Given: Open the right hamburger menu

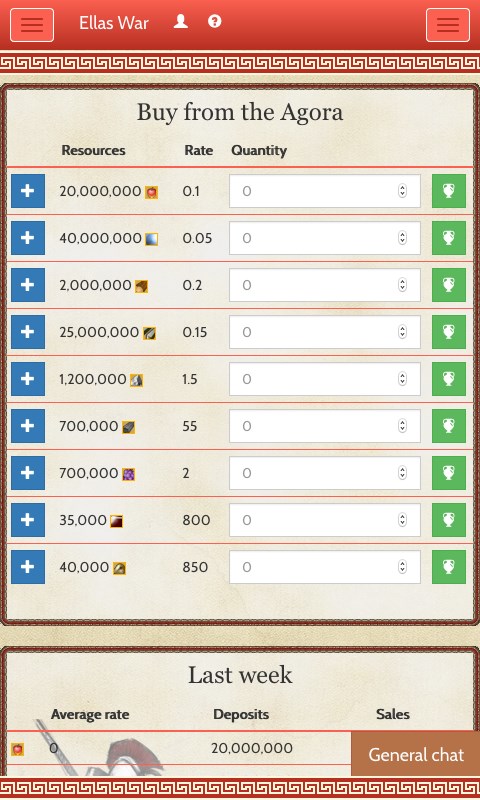Looking at the screenshot, I should (448, 25).
